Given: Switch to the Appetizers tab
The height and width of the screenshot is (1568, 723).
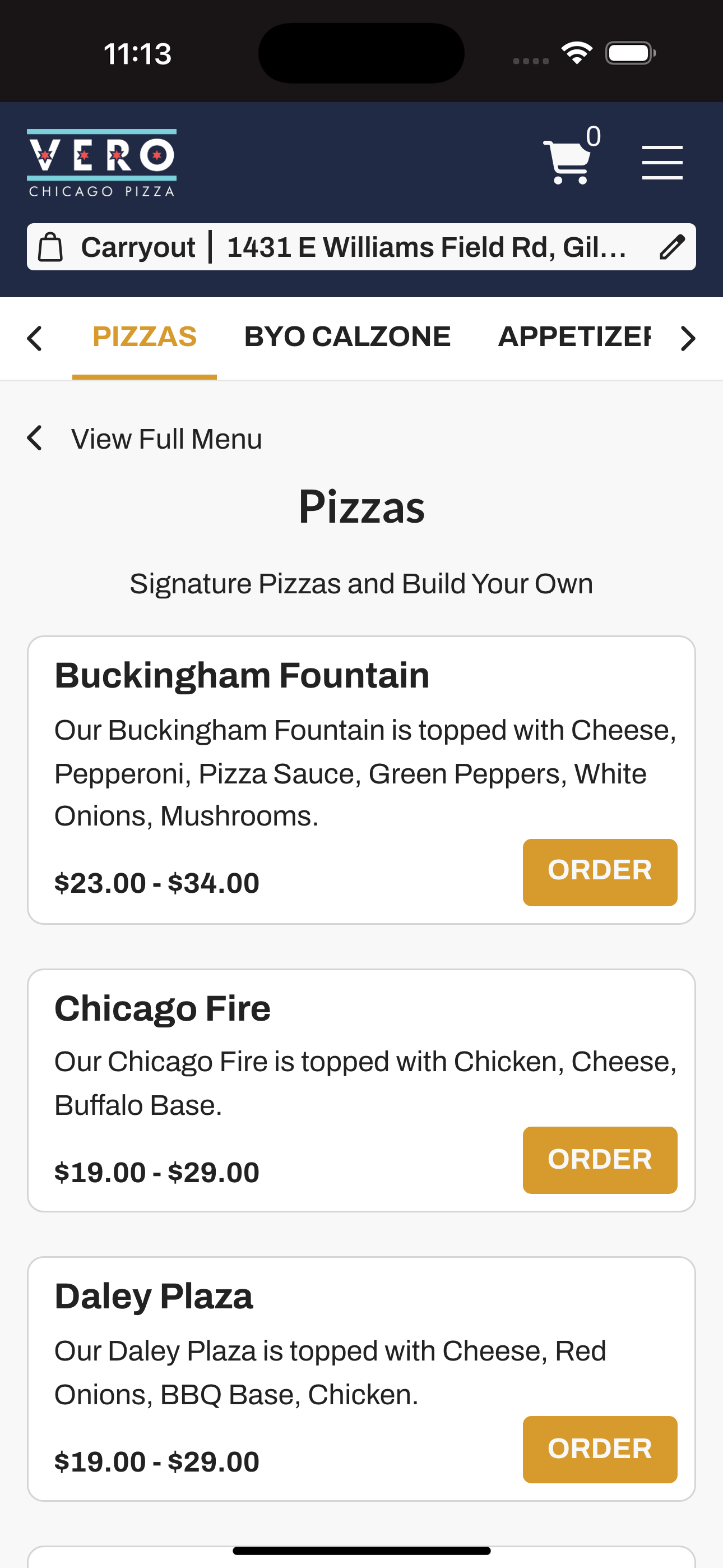Looking at the screenshot, I should [574, 337].
